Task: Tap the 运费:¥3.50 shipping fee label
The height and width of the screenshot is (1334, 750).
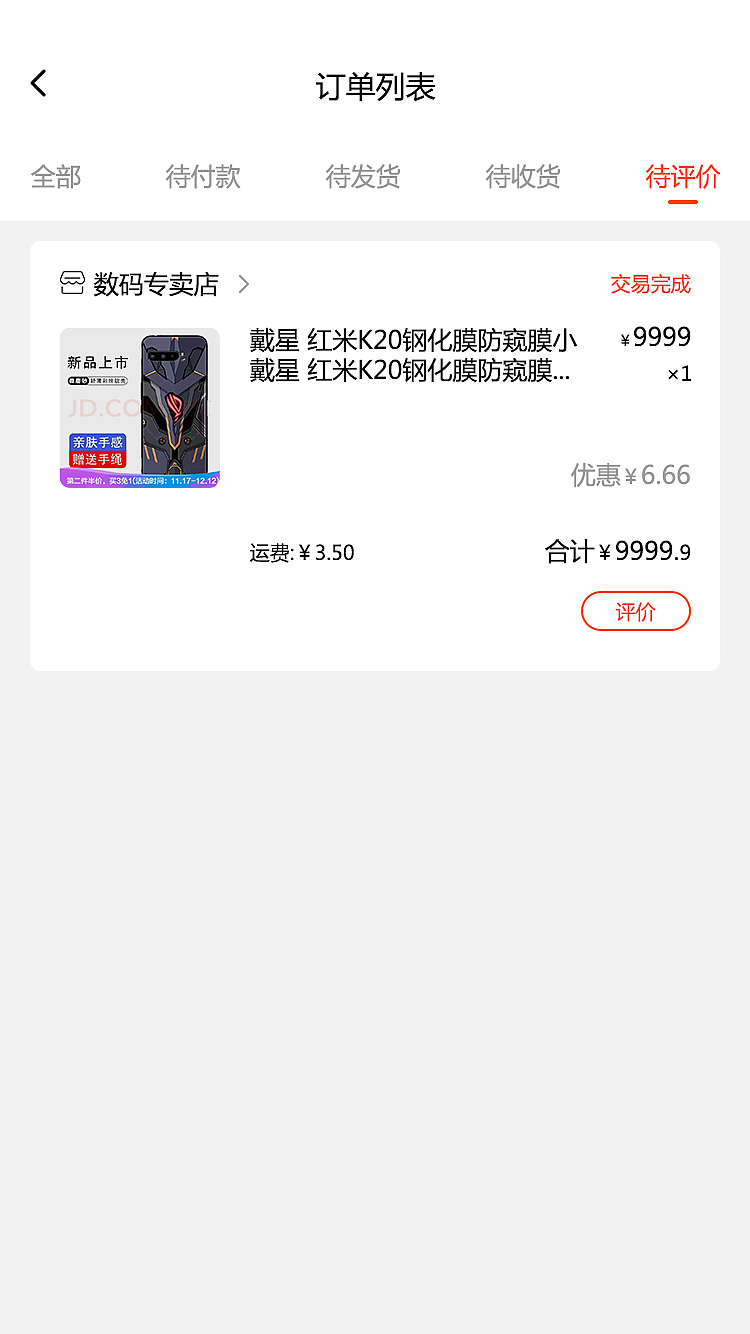Action: [300, 551]
